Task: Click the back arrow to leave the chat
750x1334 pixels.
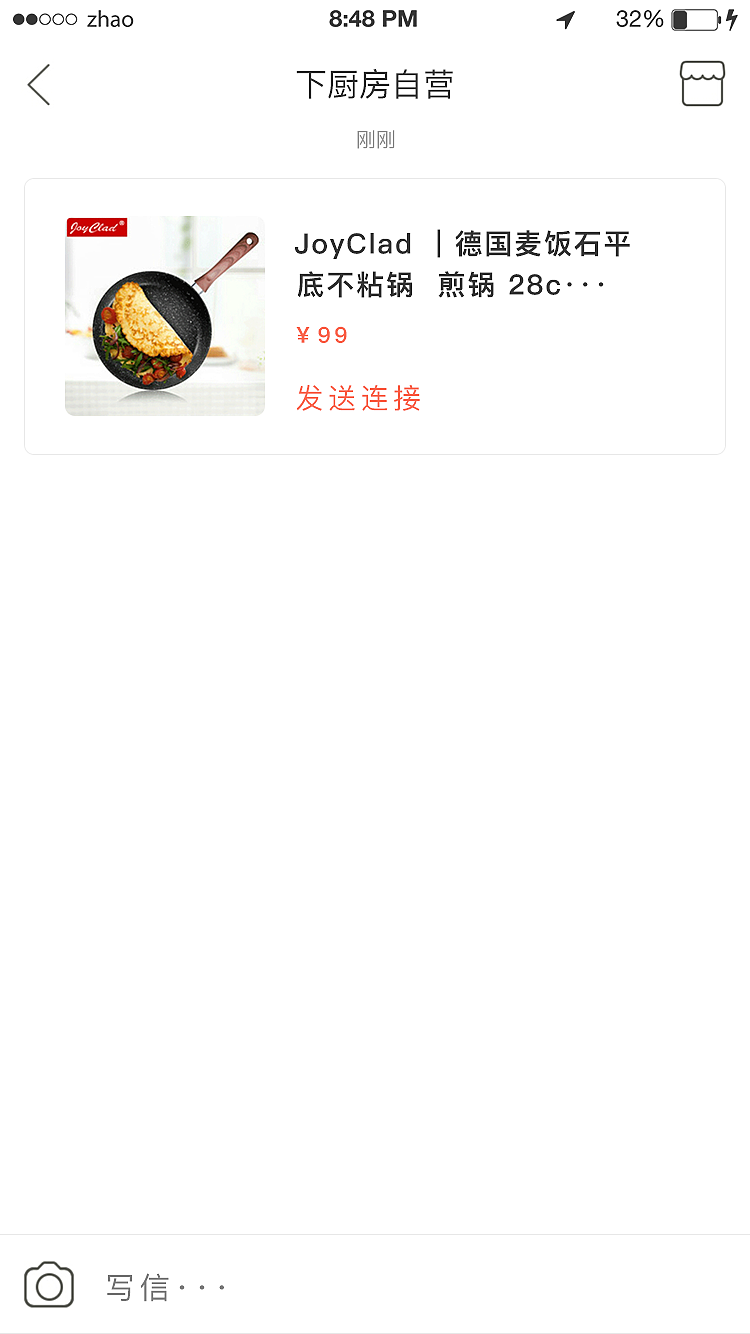Action: pos(38,84)
